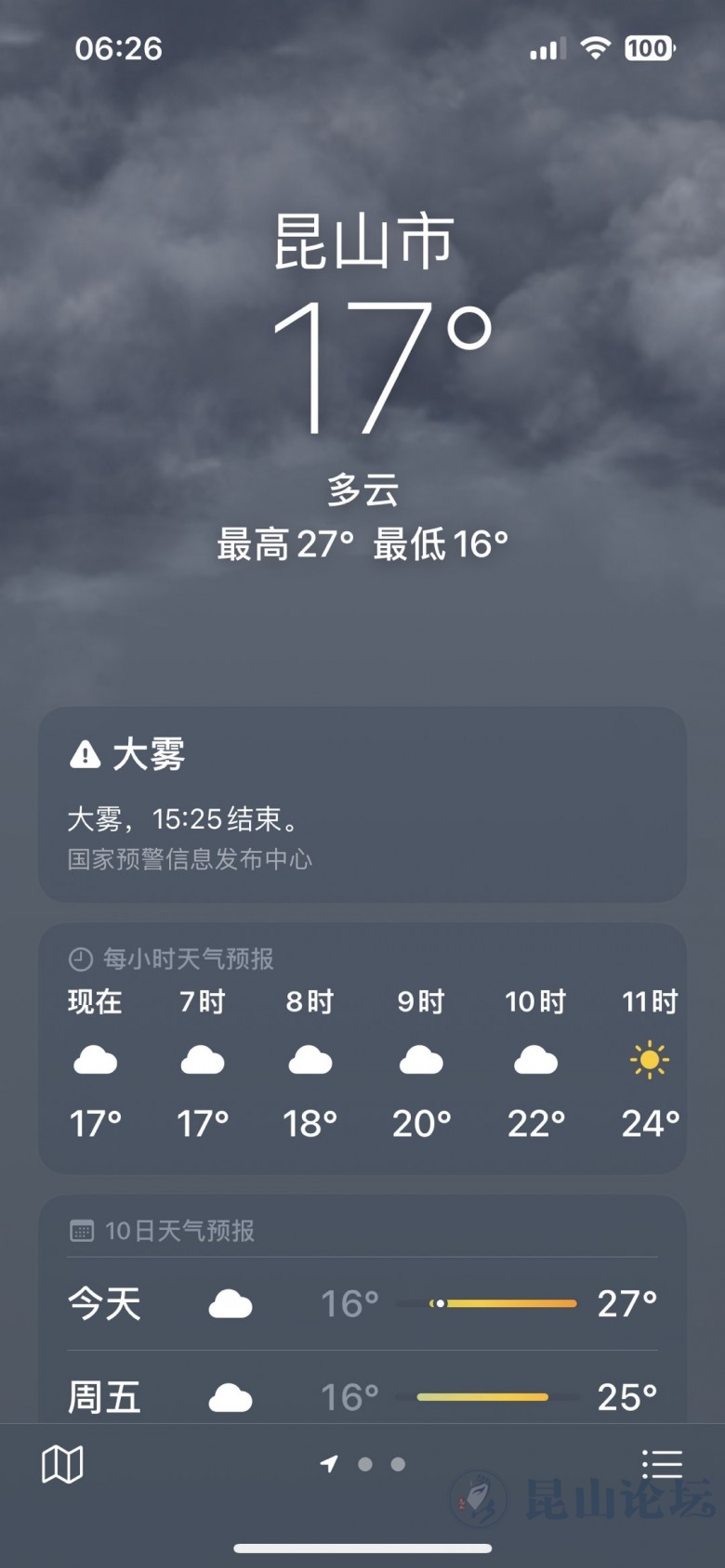Tap the calendar icon beside 10日天气预报
Viewport: 725px width, 1568px height.
[x=82, y=1230]
